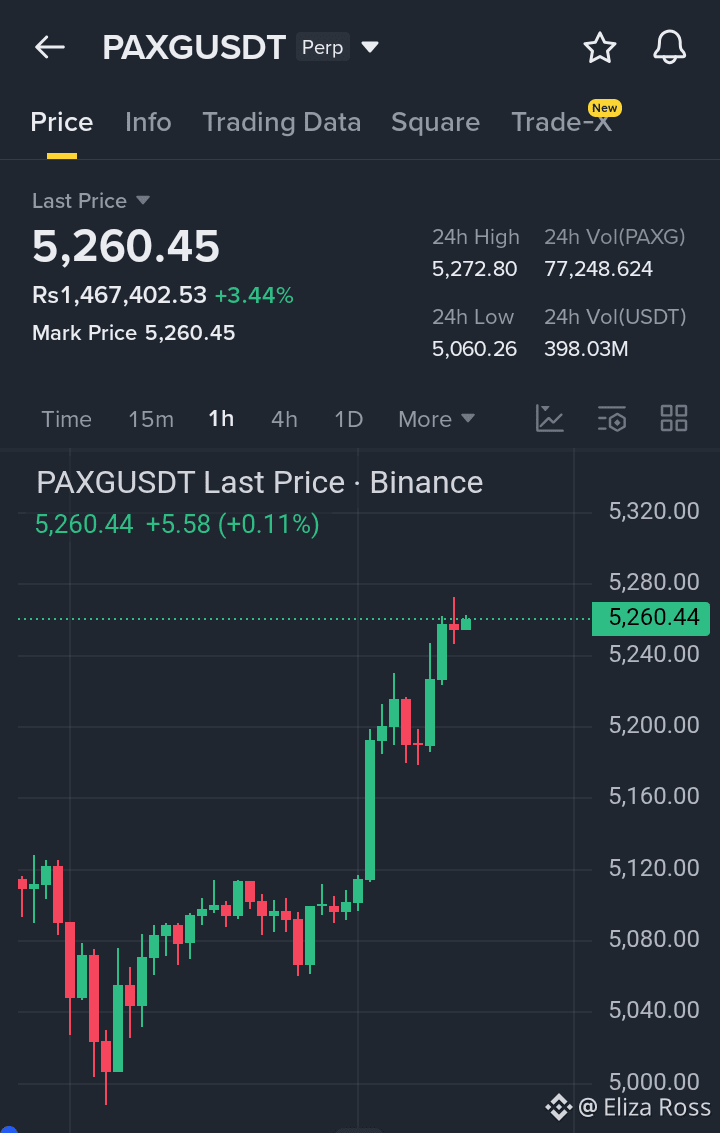
Task: Toggle the 15m timeframe
Action: click(151, 419)
